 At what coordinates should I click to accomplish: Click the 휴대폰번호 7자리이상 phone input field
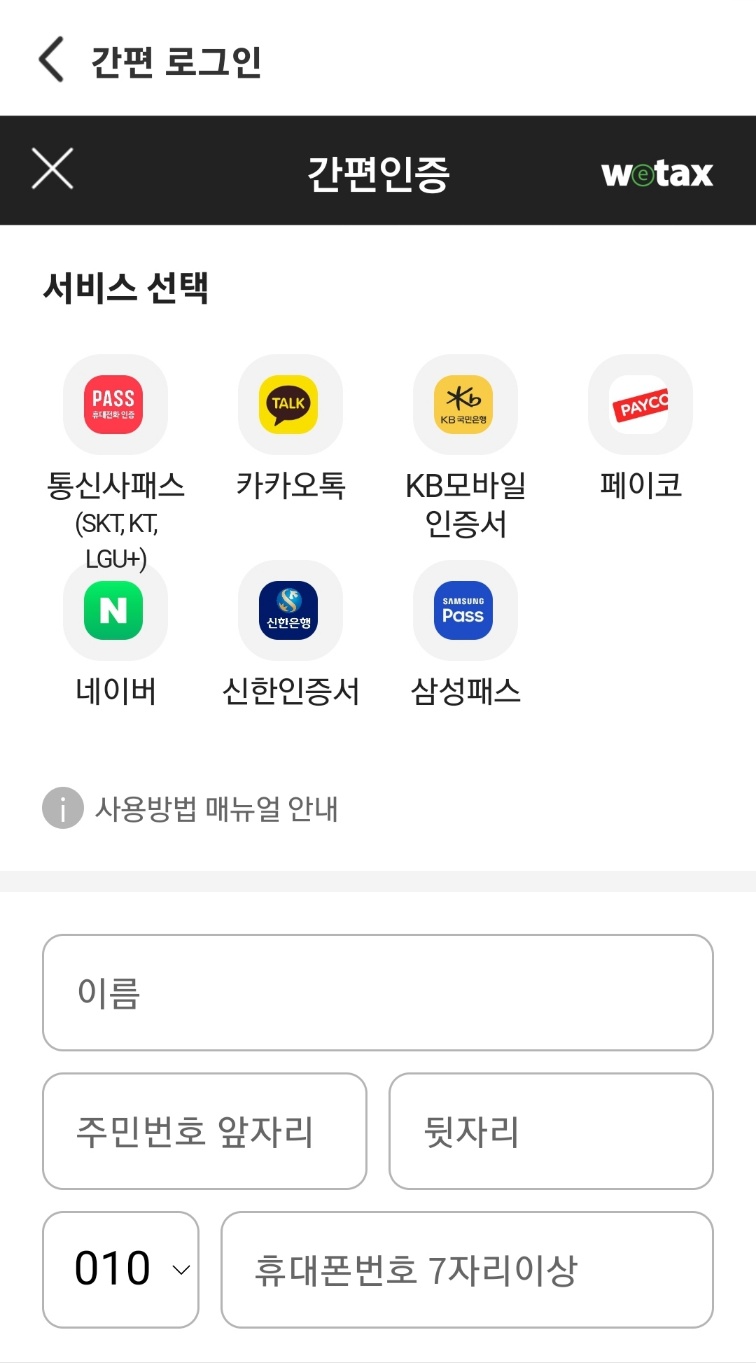pyautogui.click(x=467, y=1269)
